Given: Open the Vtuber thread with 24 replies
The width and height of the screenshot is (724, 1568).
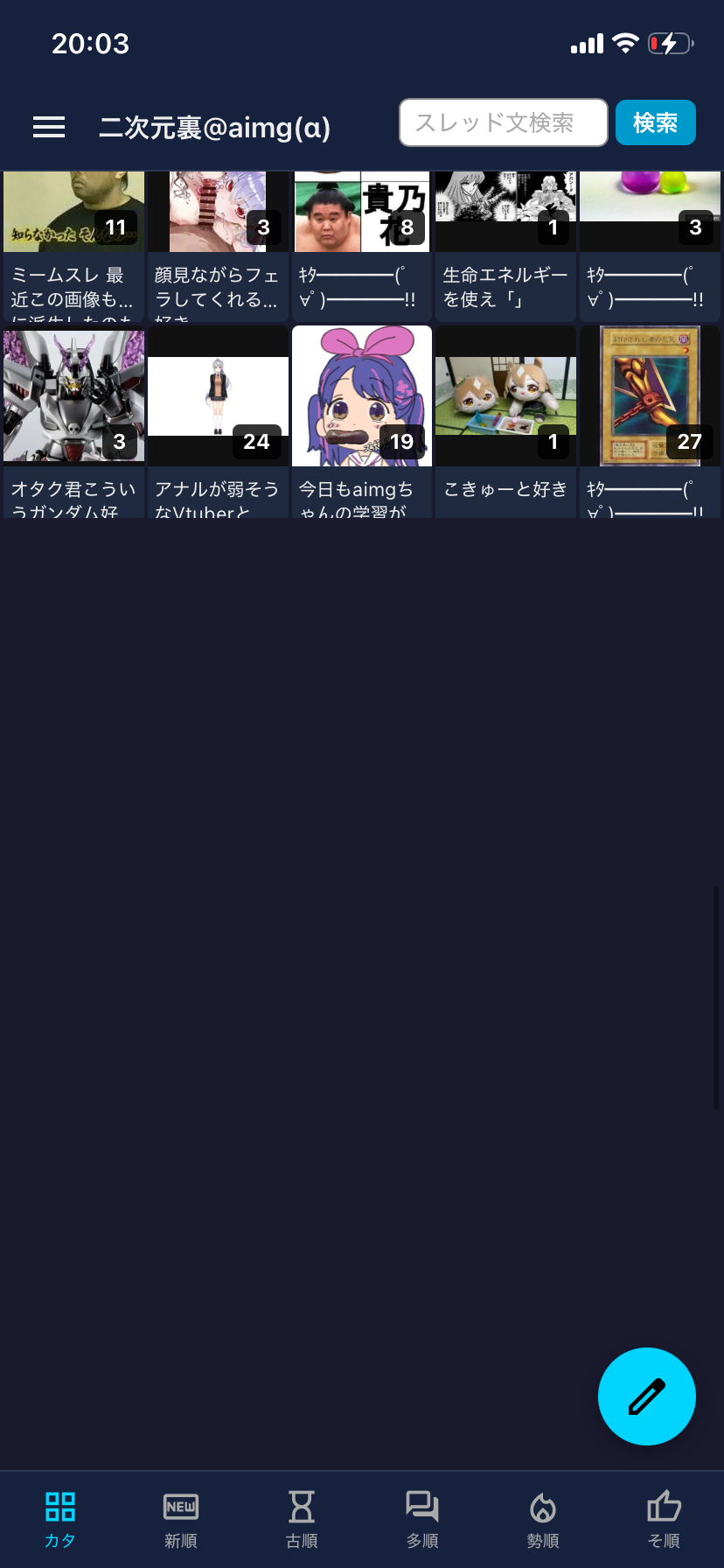Looking at the screenshot, I should pyautogui.click(x=218, y=420).
